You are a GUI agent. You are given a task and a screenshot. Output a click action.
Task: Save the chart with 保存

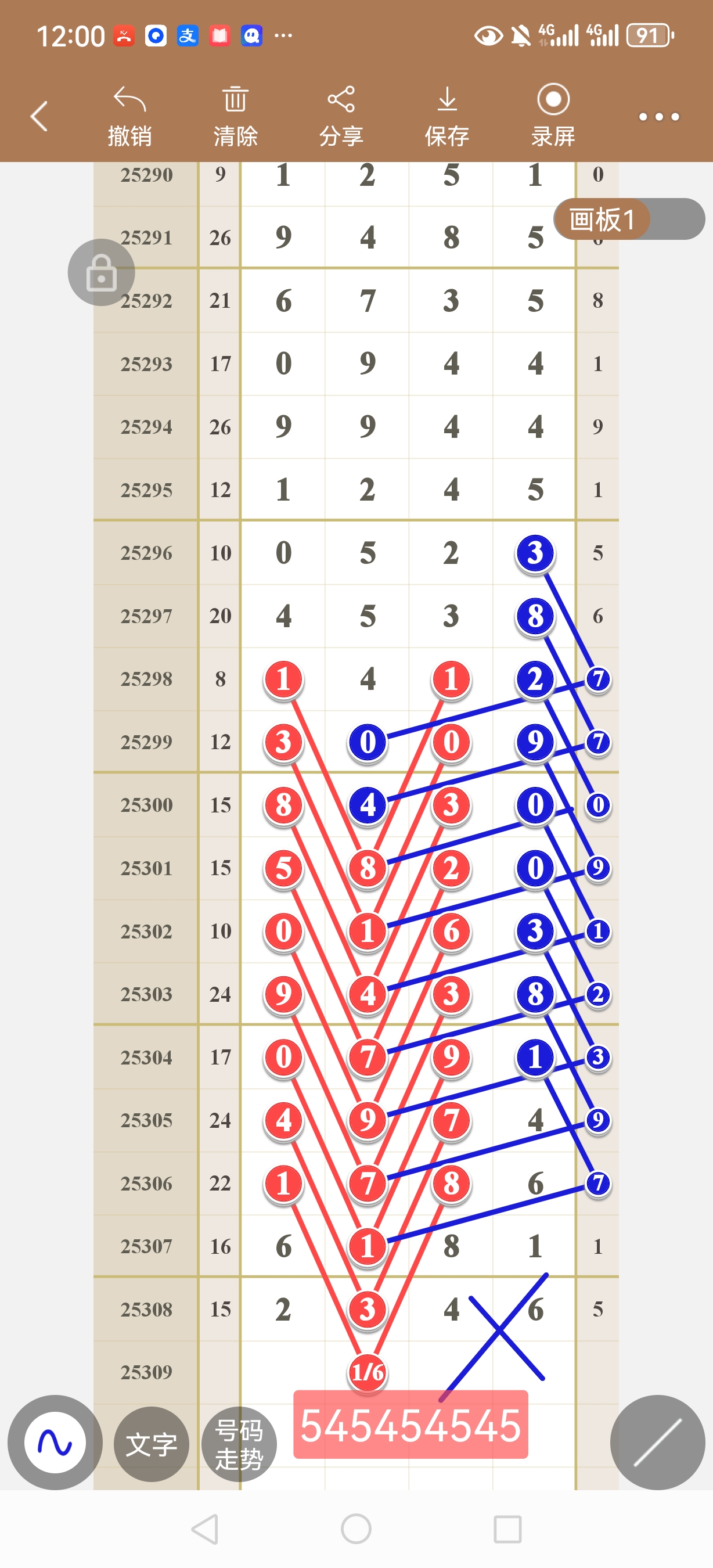point(447,116)
